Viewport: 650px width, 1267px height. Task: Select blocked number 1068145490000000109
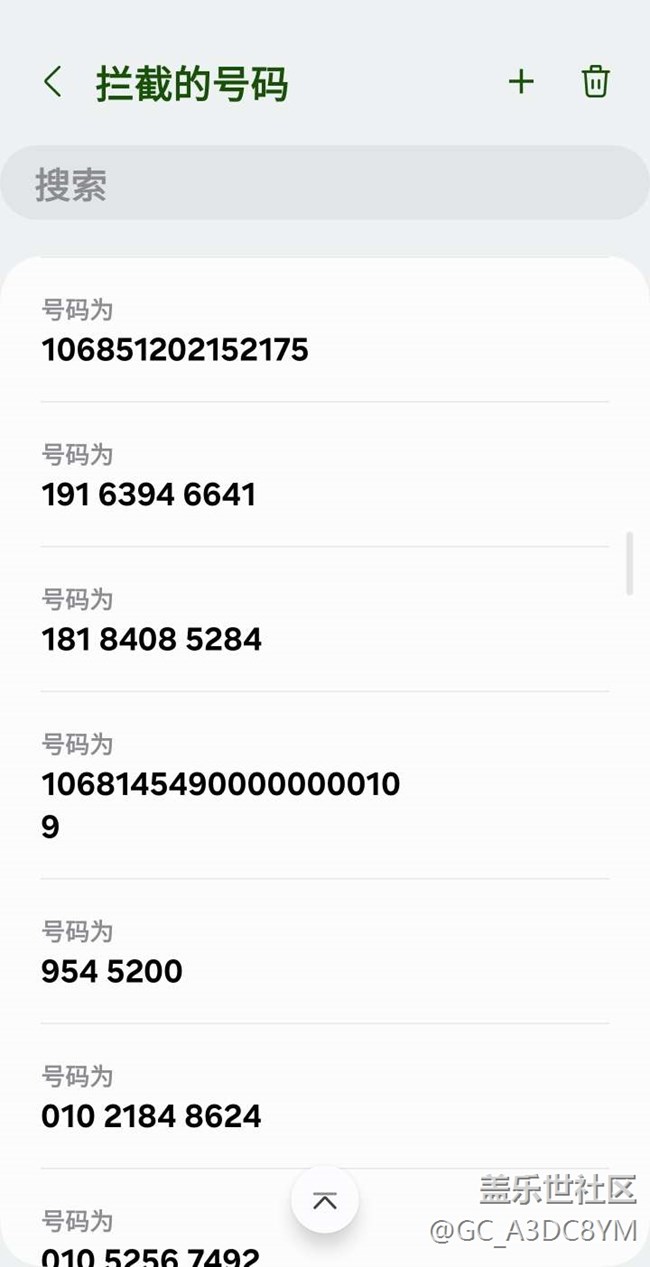click(324, 787)
